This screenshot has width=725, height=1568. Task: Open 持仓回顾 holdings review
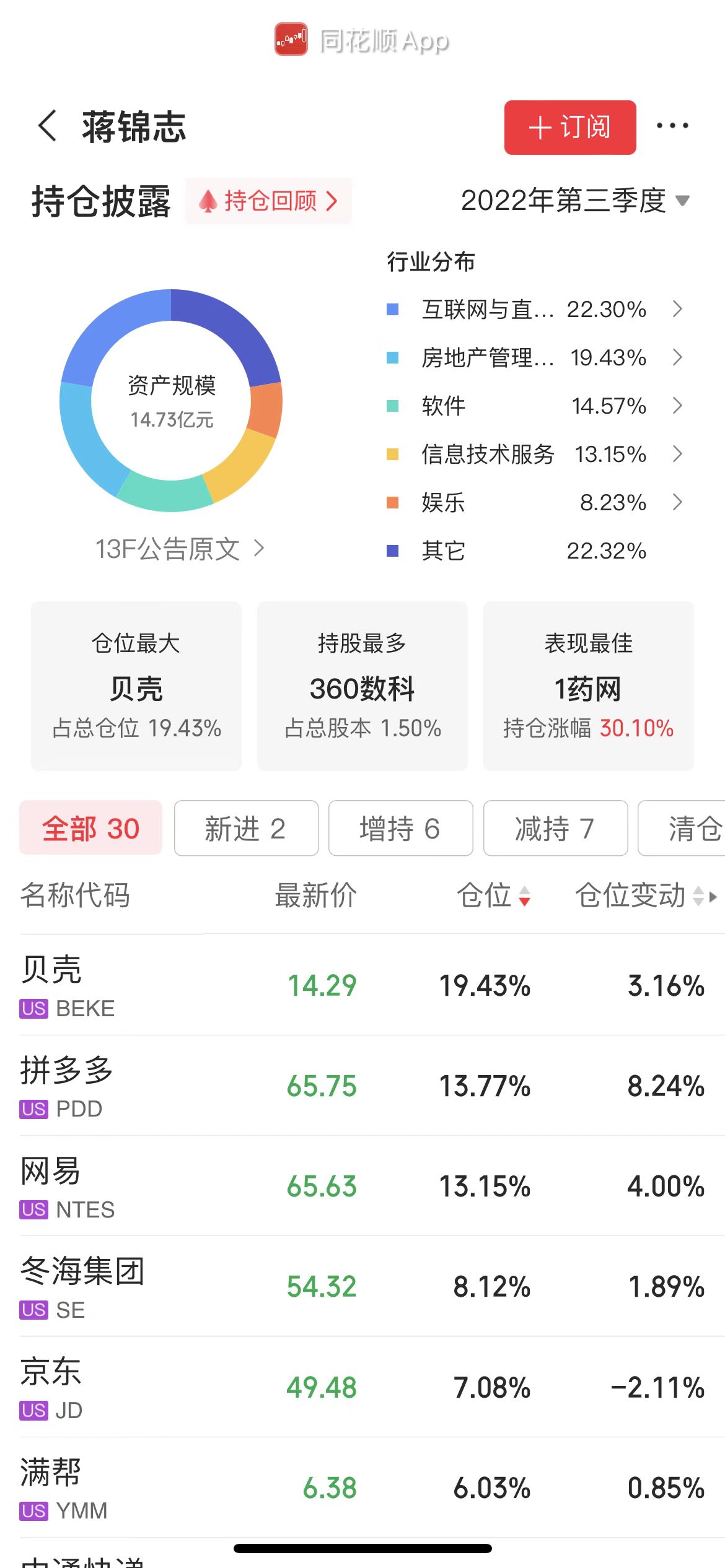(x=268, y=201)
